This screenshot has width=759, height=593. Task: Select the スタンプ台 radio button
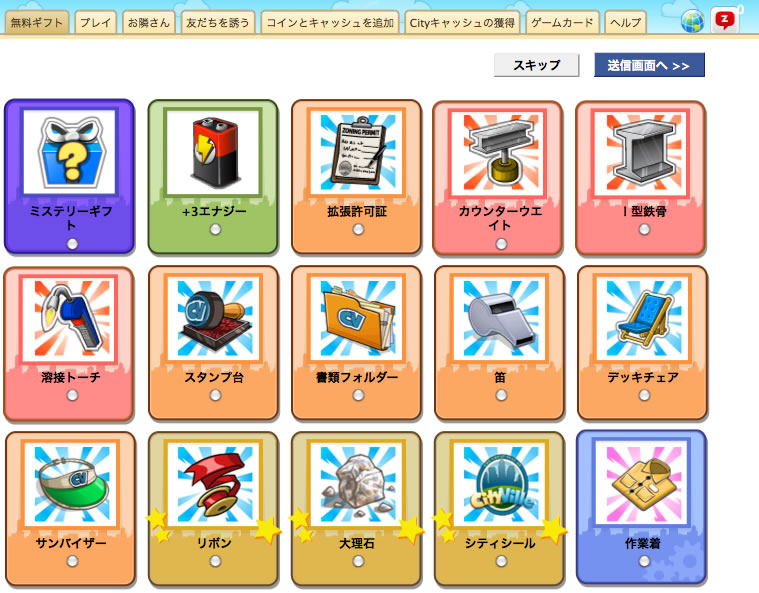point(215,396)
